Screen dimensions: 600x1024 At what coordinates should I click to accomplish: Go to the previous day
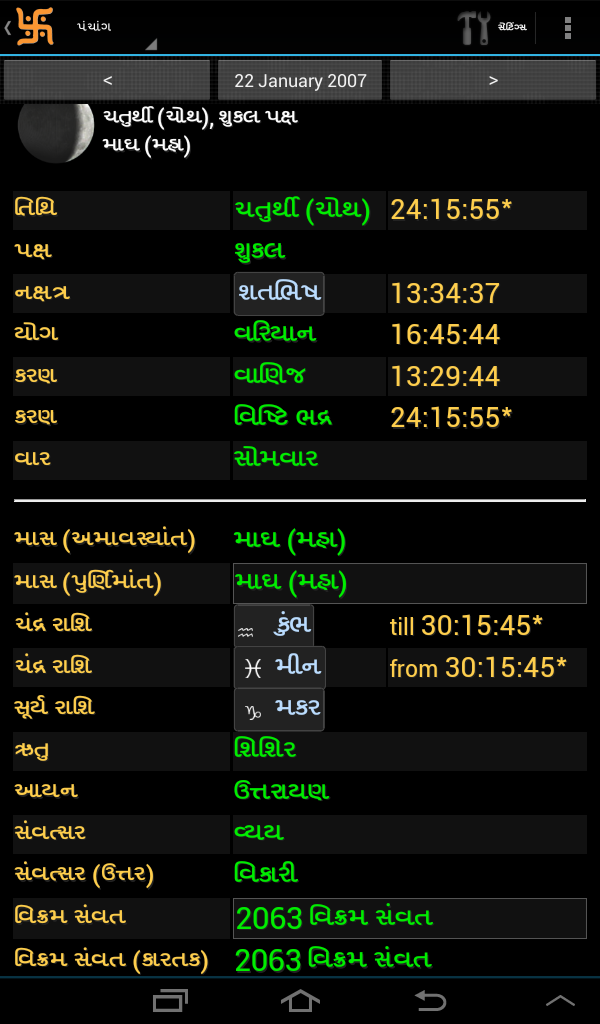point(107,81)
